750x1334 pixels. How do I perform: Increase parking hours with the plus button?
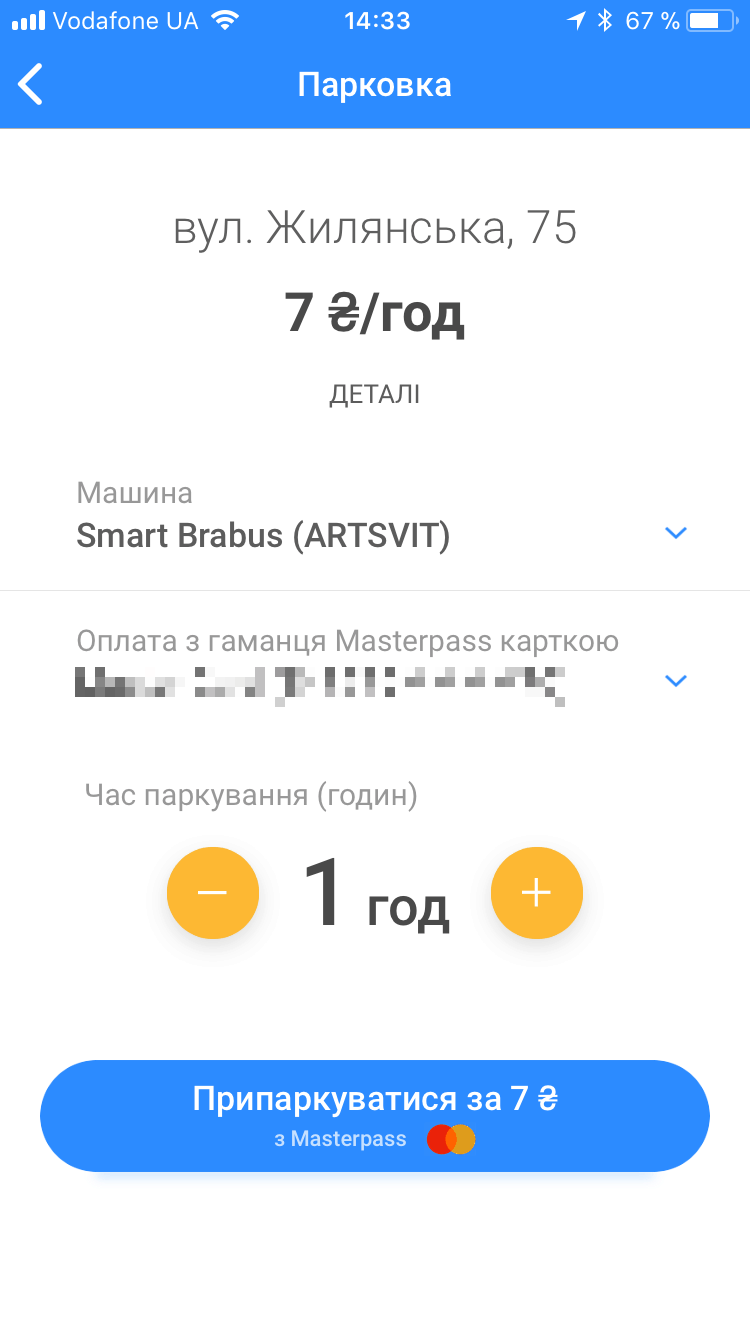pos(537,892)
